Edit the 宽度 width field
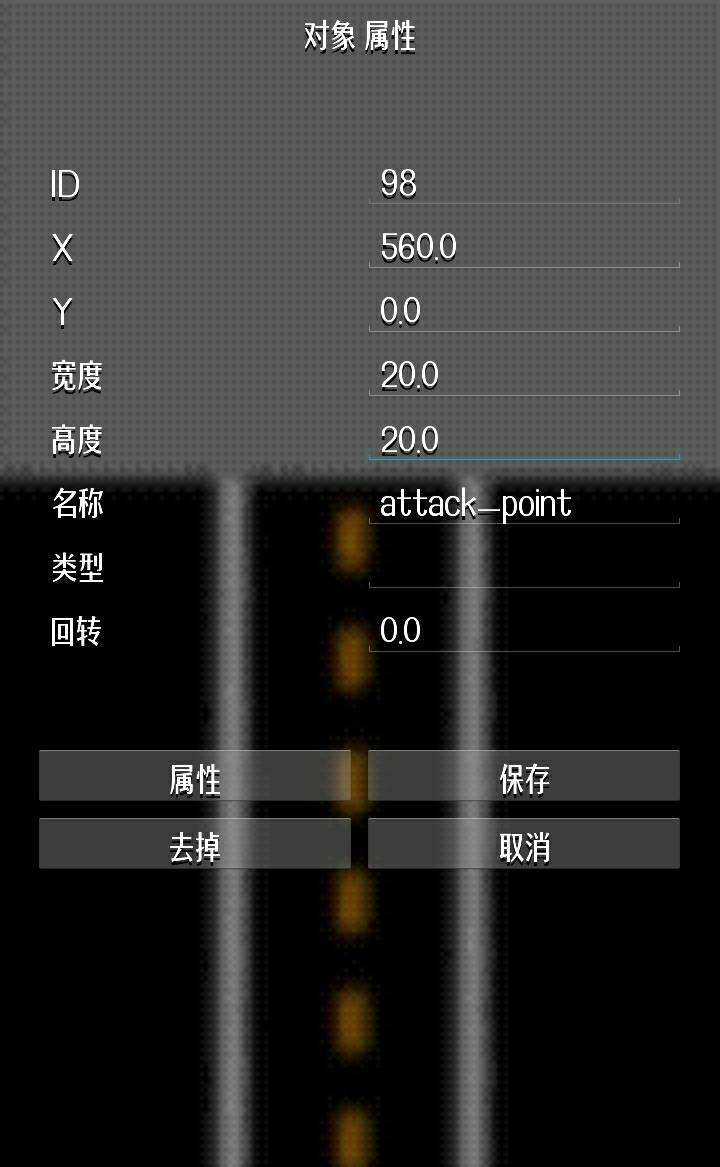The width and height of the screenshot is (720, 1167). 523,375
